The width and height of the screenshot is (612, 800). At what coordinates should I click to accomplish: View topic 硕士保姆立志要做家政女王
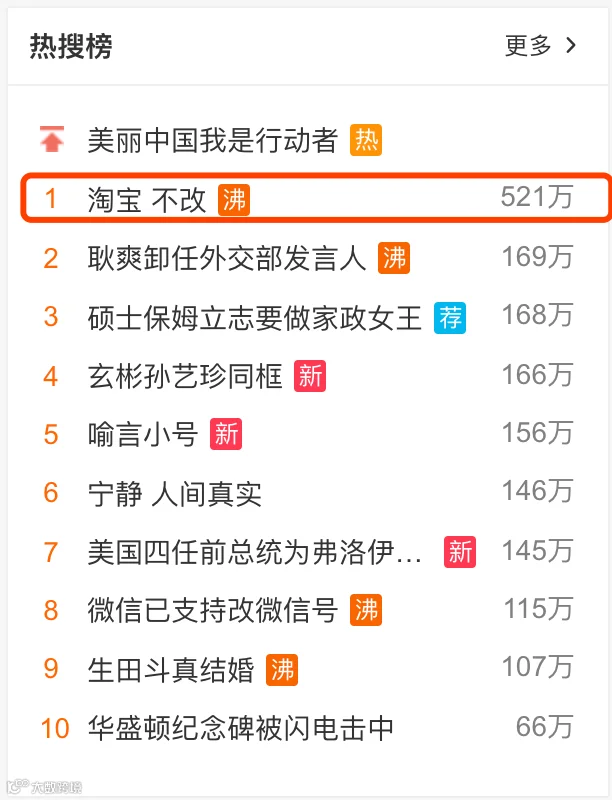point(254,317)
